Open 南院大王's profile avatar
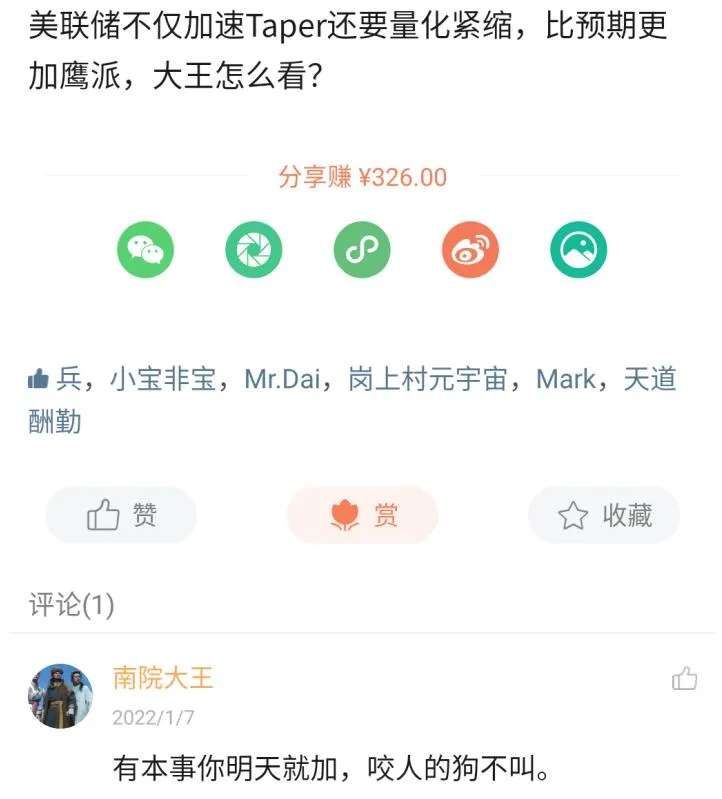The height and width of the screenshot is (799, 722). pos(60,695)
